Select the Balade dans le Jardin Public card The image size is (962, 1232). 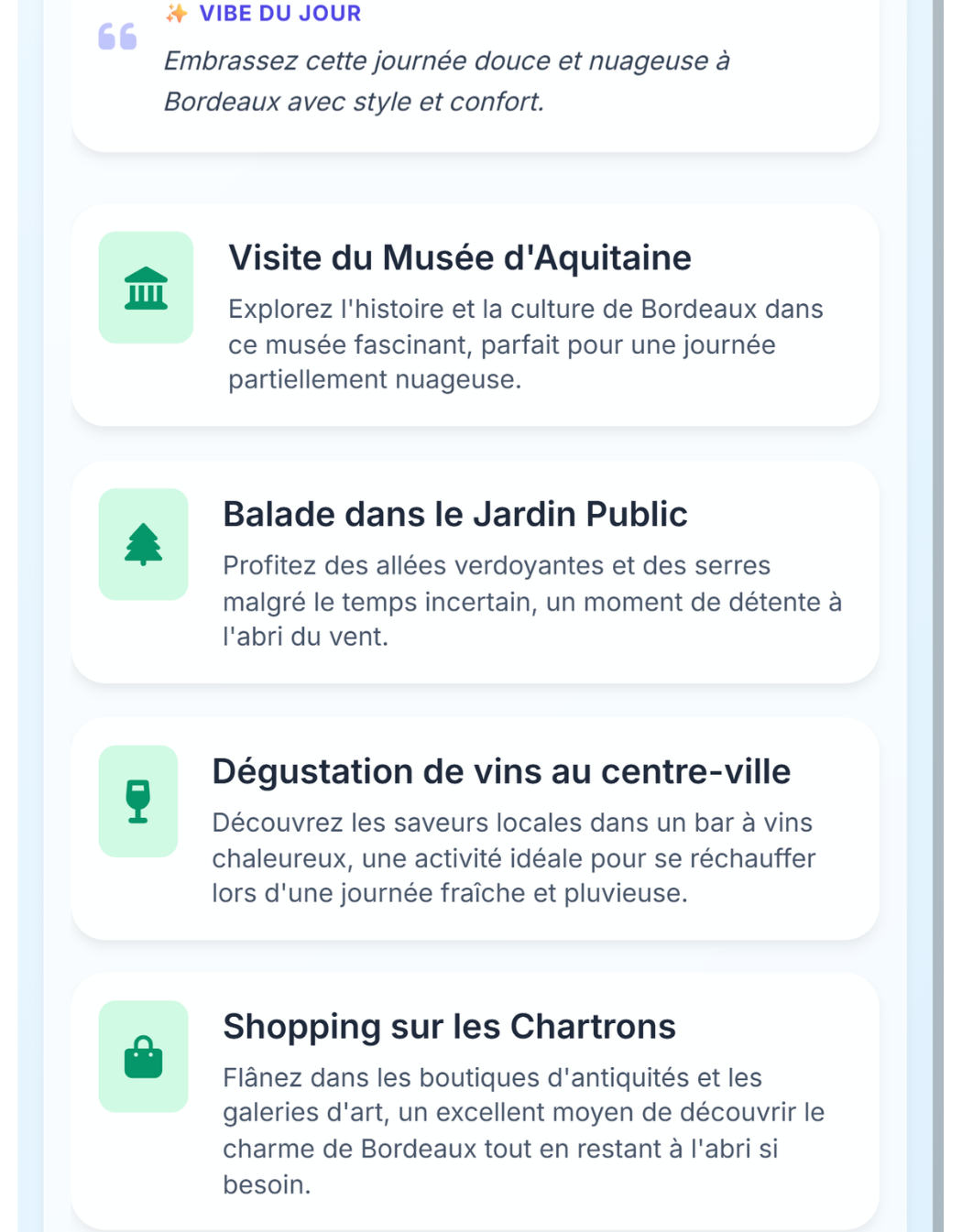click(x=475, y=572)
